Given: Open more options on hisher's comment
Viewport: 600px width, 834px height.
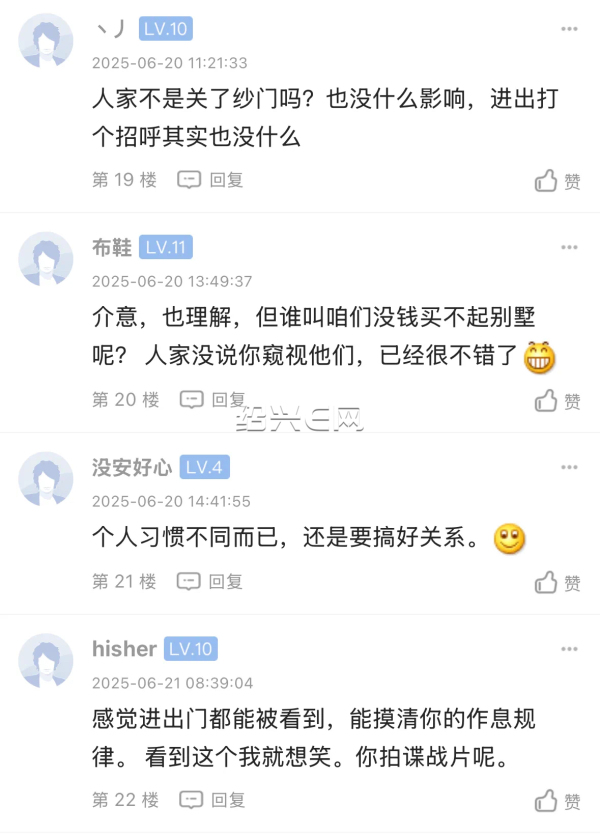Looking at the screenshot, I should 569,649.
